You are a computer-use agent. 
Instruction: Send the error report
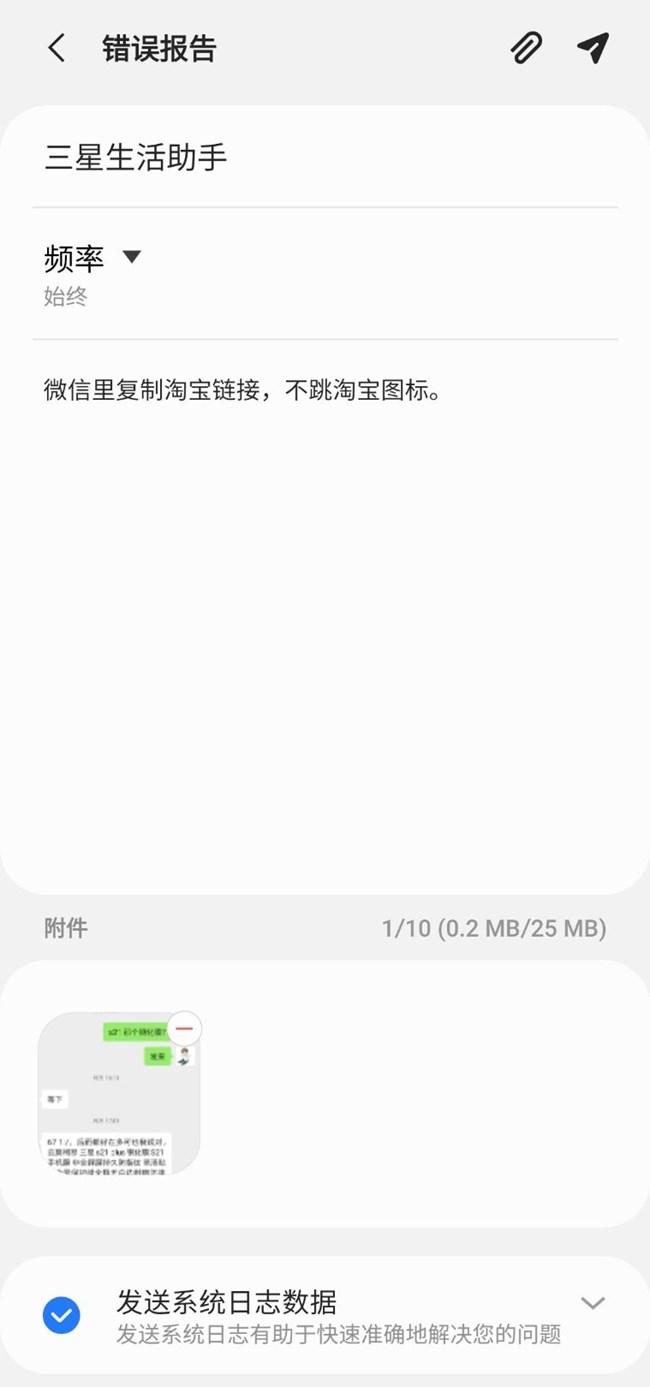coord(593,48)
